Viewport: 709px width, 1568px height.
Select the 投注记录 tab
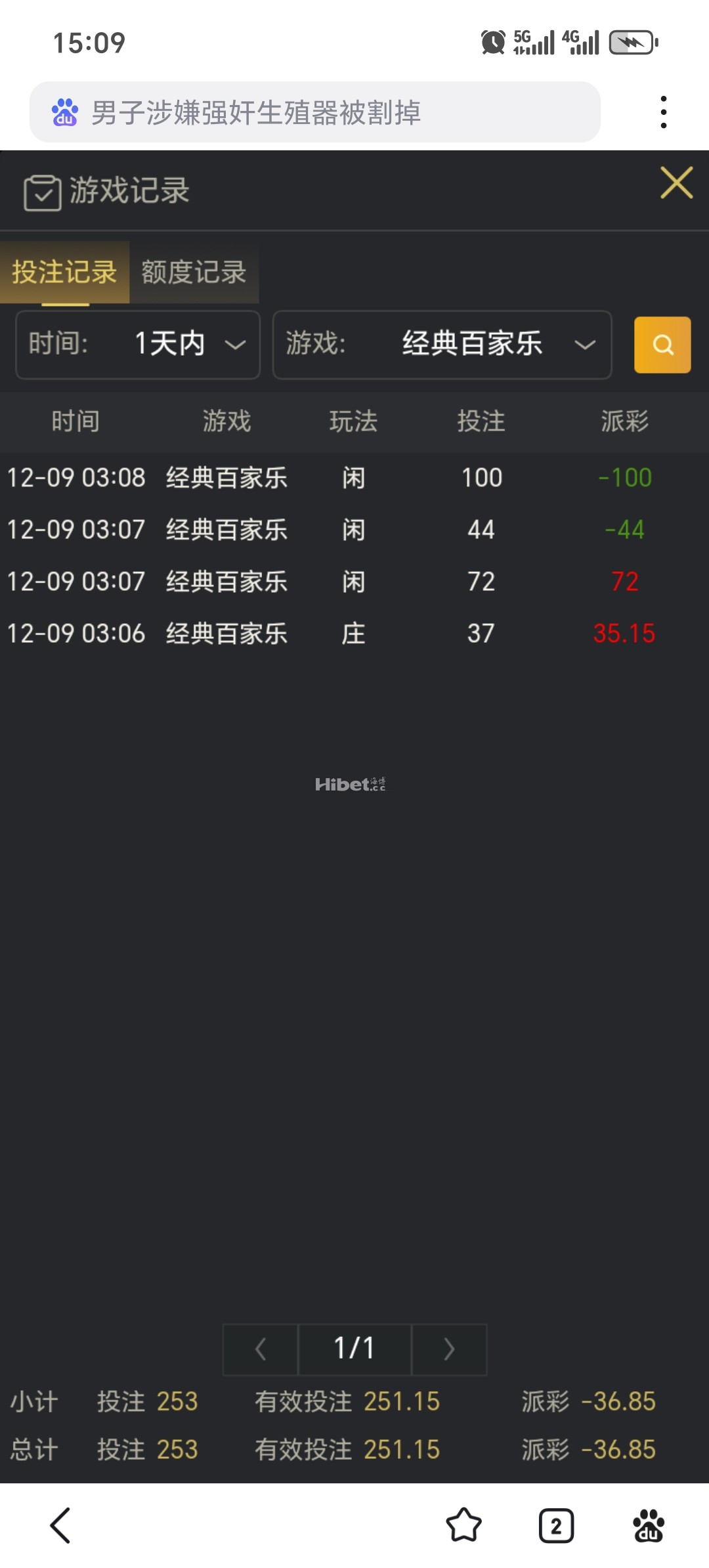(64, 272)
